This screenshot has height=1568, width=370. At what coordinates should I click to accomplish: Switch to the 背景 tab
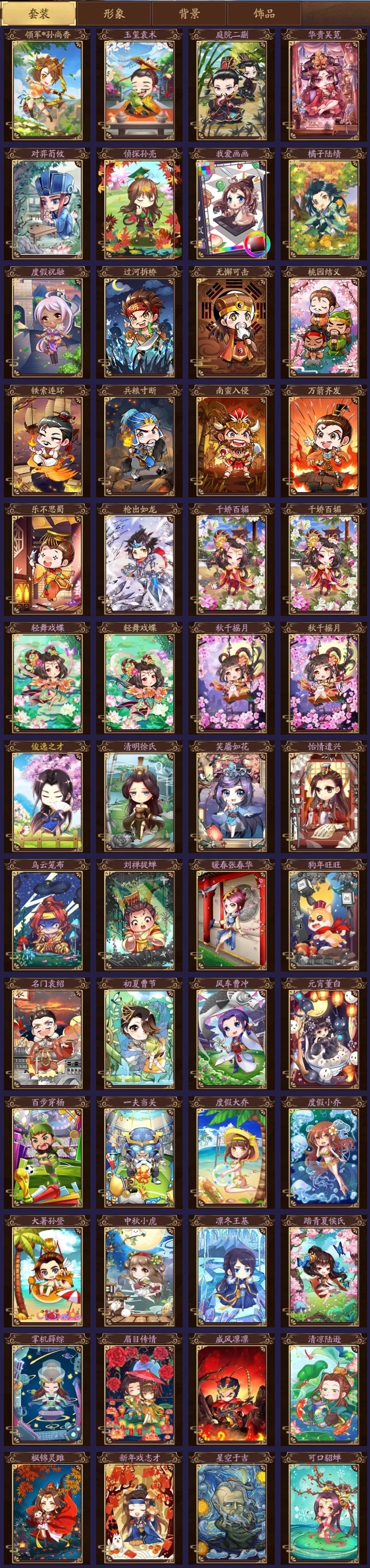[189, 13]
